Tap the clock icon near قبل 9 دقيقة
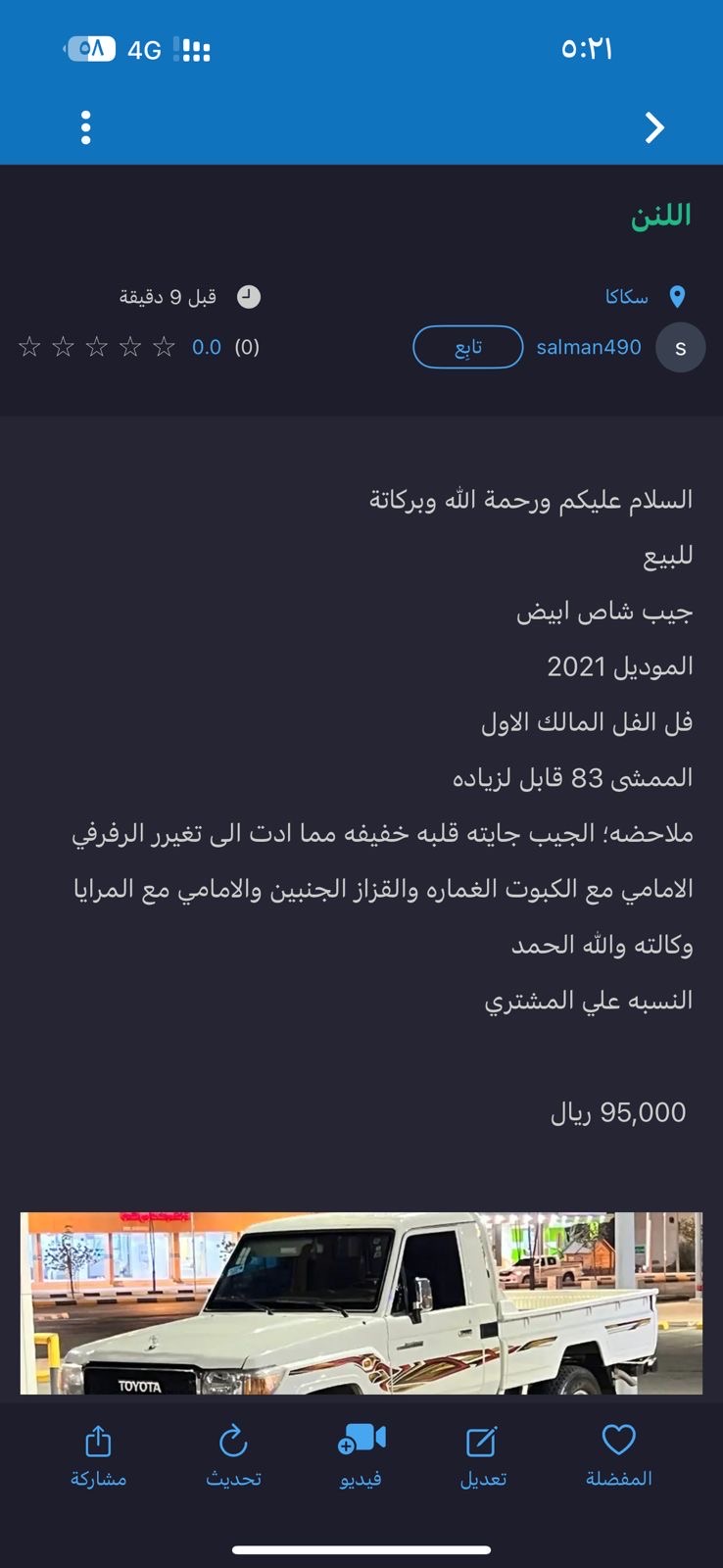The height and width of the screenshot is (1568, 723). coord(246,294)
